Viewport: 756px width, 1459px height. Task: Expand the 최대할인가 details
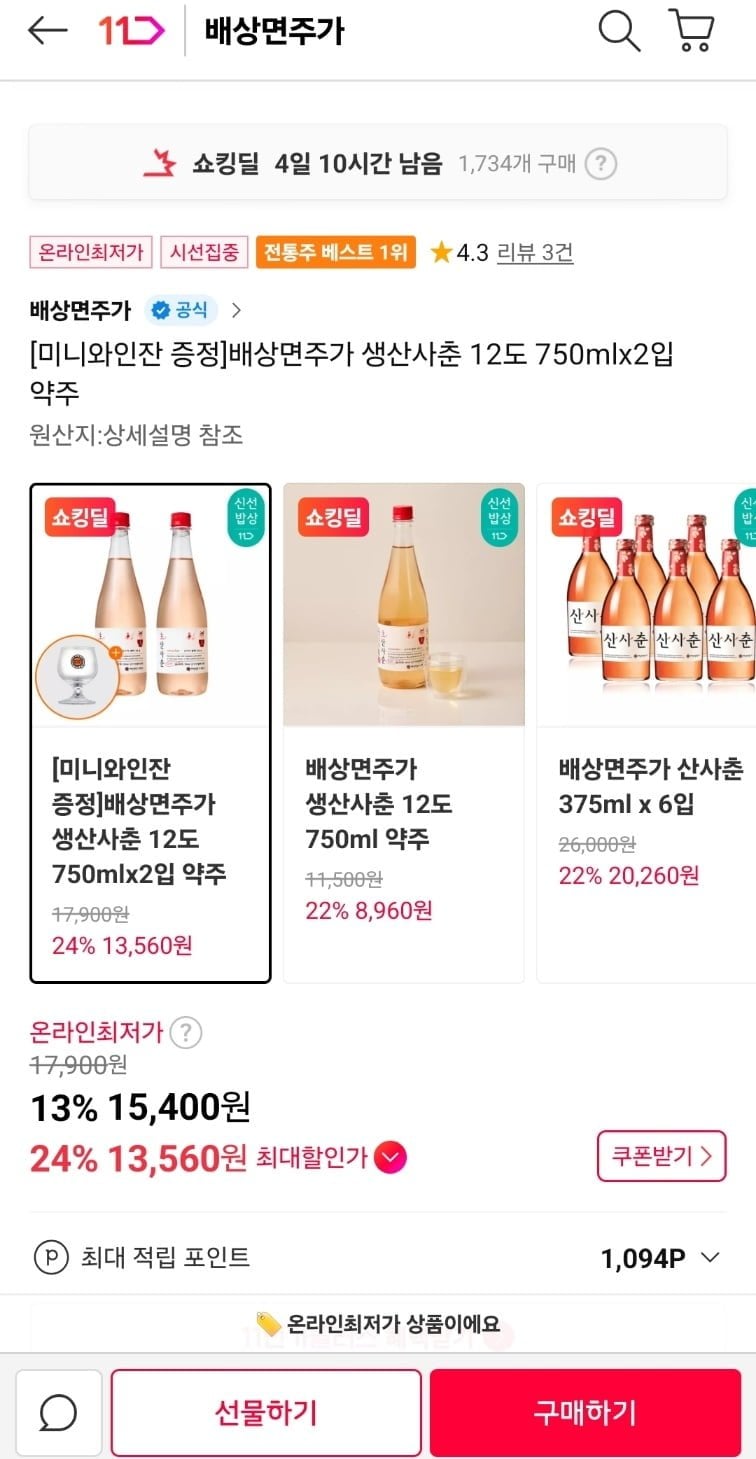(x=390, y=1159)
